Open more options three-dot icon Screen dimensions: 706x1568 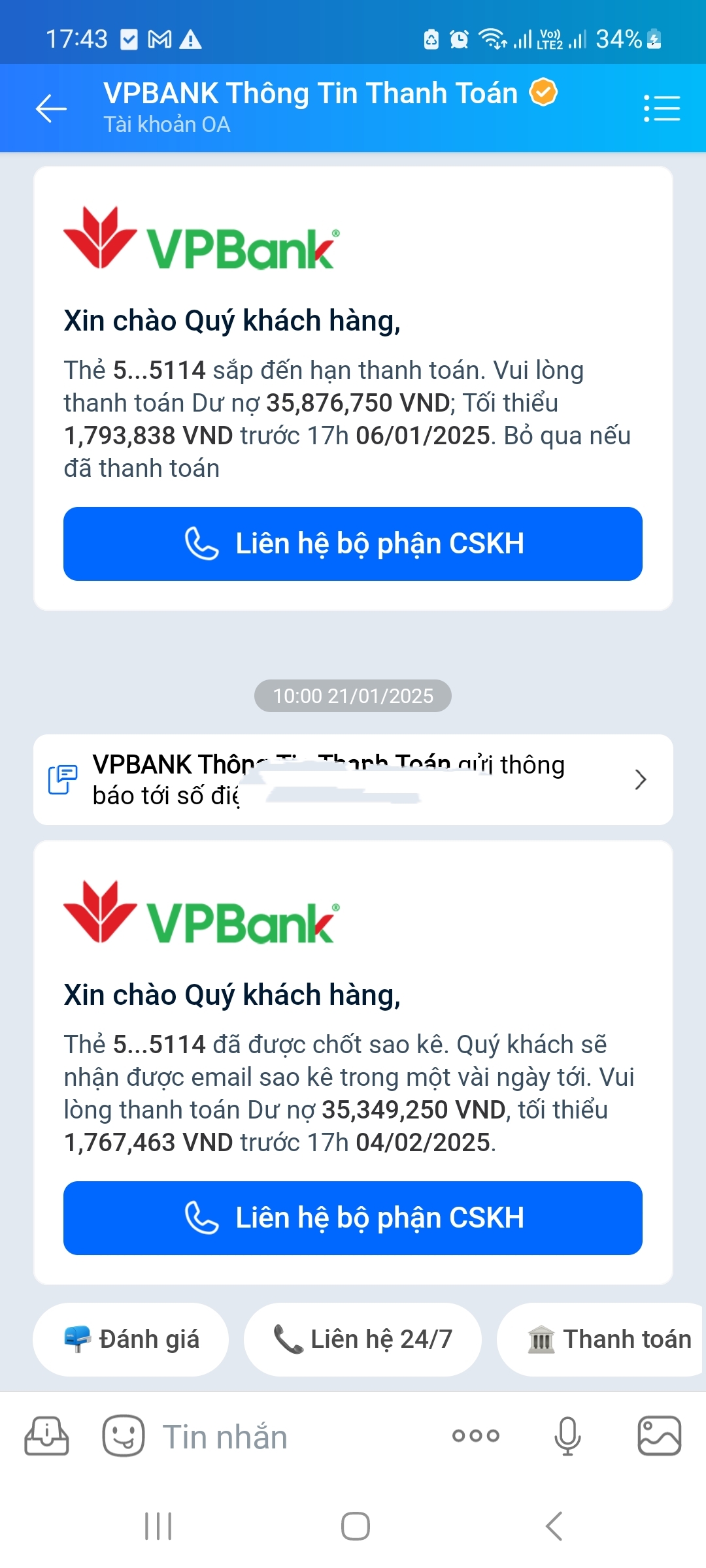(476, 1436)
